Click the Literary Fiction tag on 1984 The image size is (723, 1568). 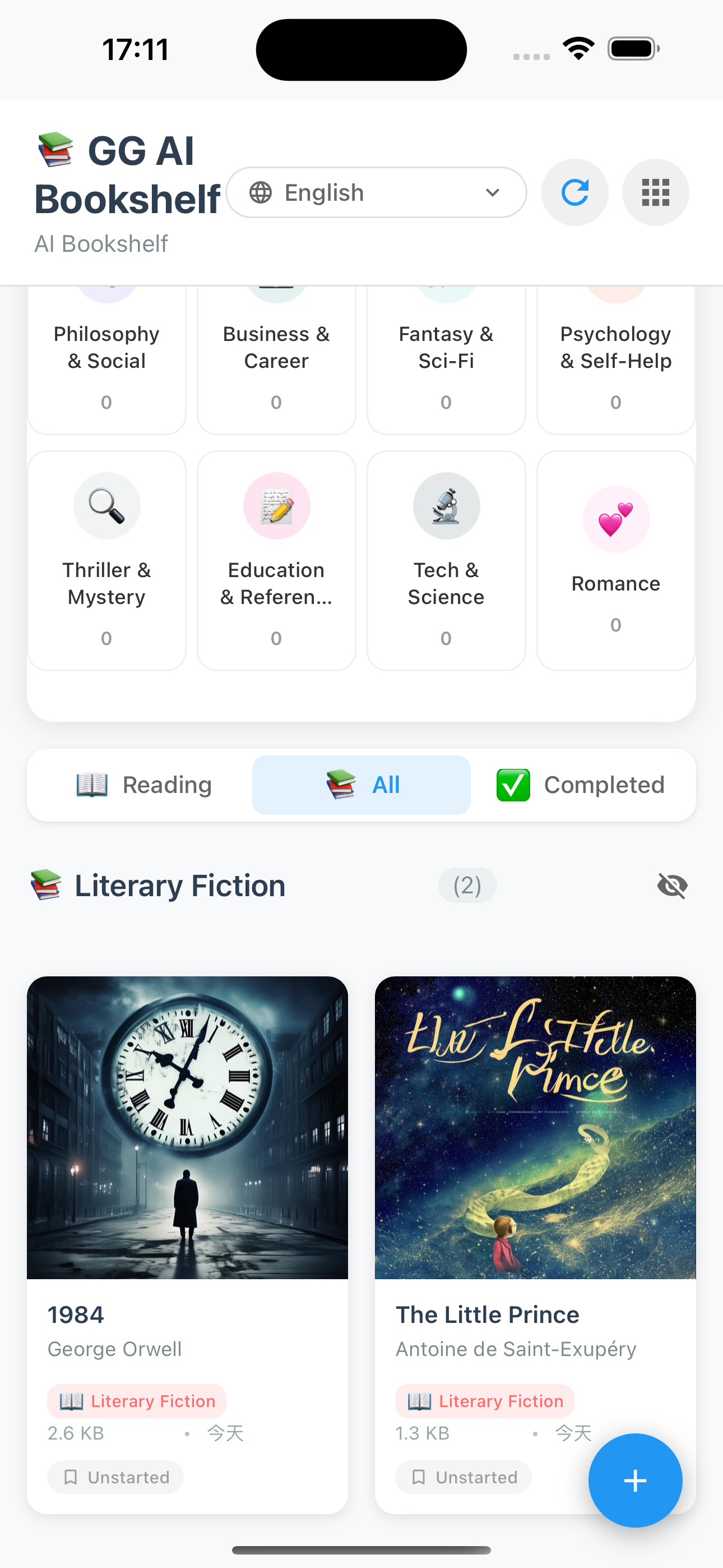pyautogui.click(x=136, y=1401)
